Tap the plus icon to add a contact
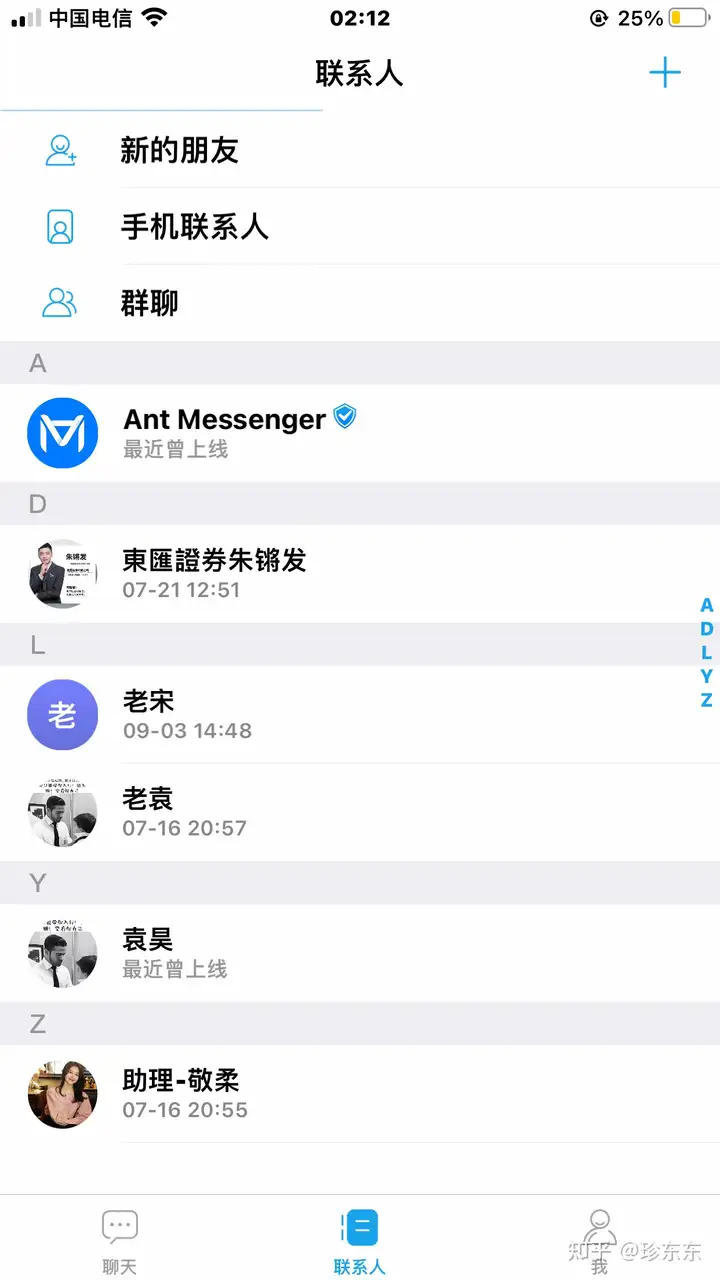 click(x=665, y=73)
